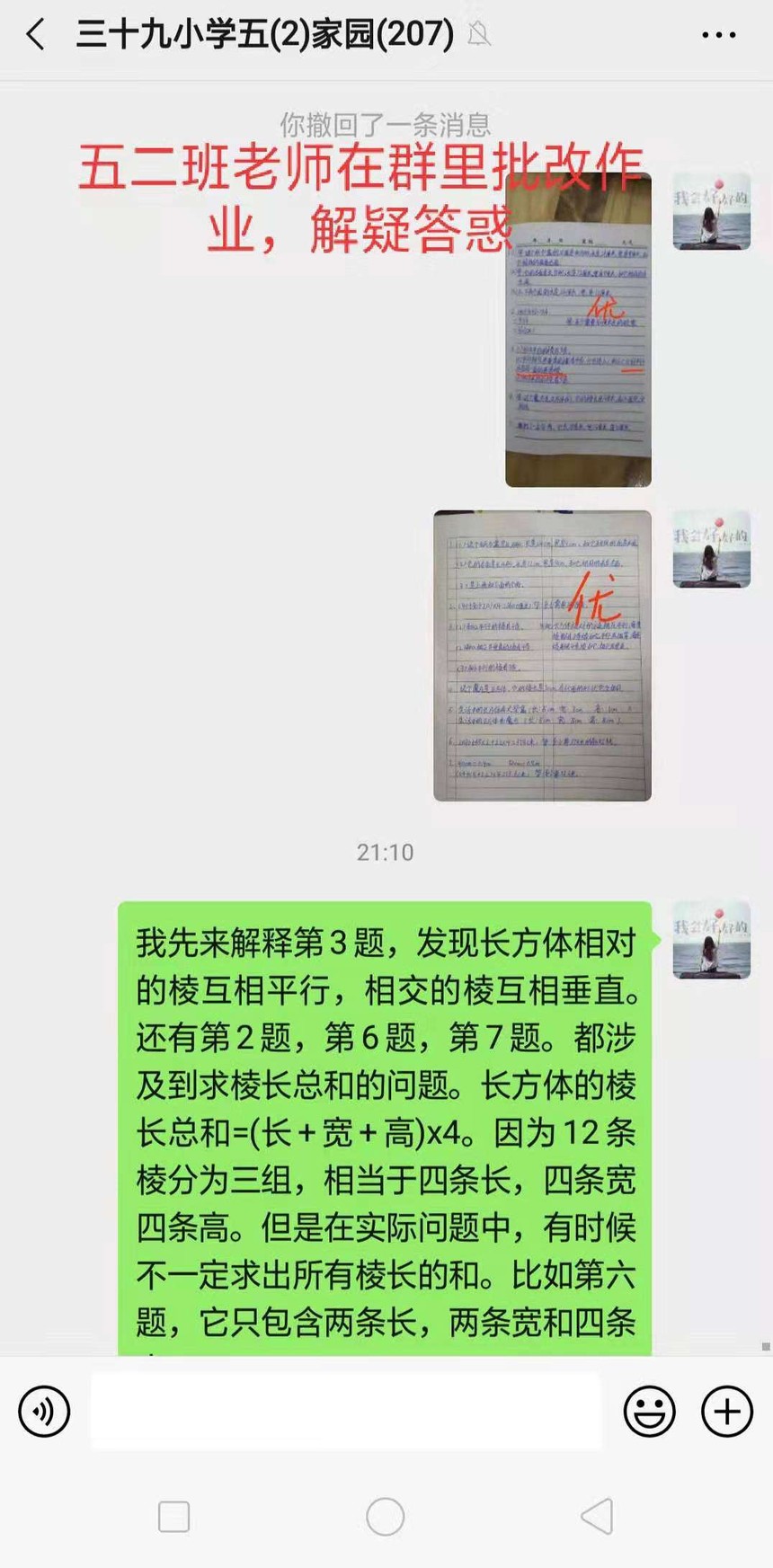Open sender's avatar beside the green text message
This screenshot has height=1568, width=773.
(711, 940)
